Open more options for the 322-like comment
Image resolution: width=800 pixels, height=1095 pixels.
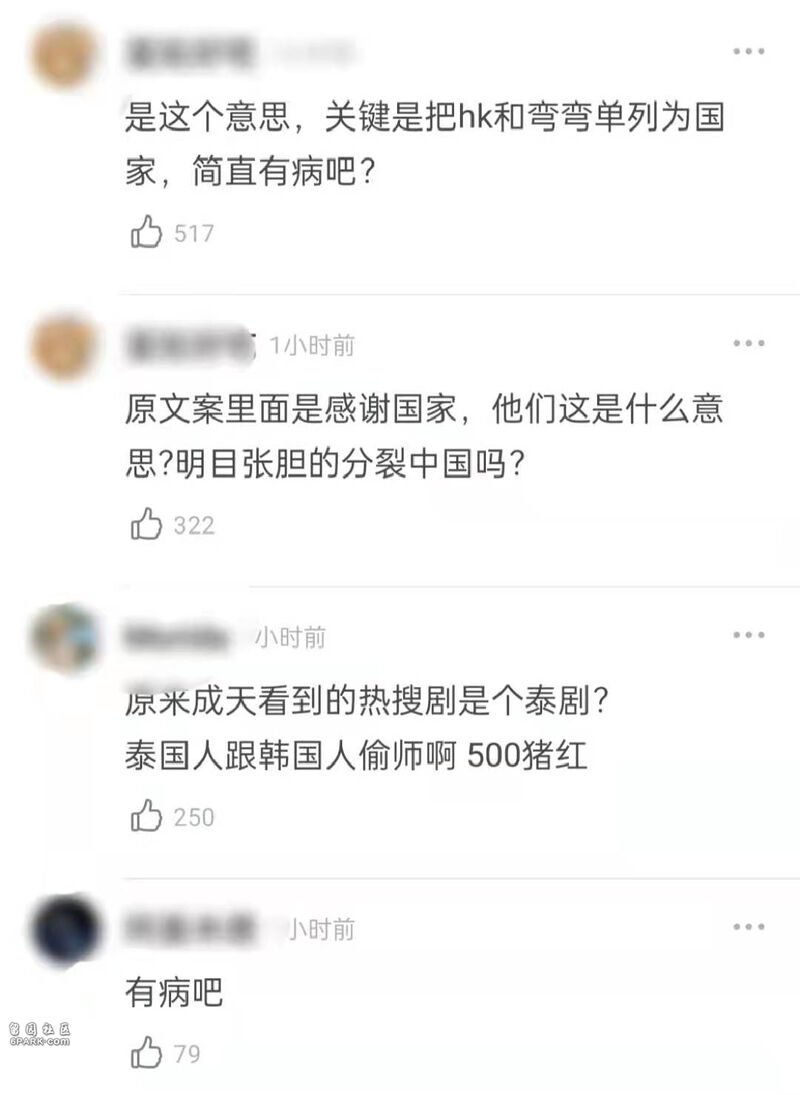(748, 343)
